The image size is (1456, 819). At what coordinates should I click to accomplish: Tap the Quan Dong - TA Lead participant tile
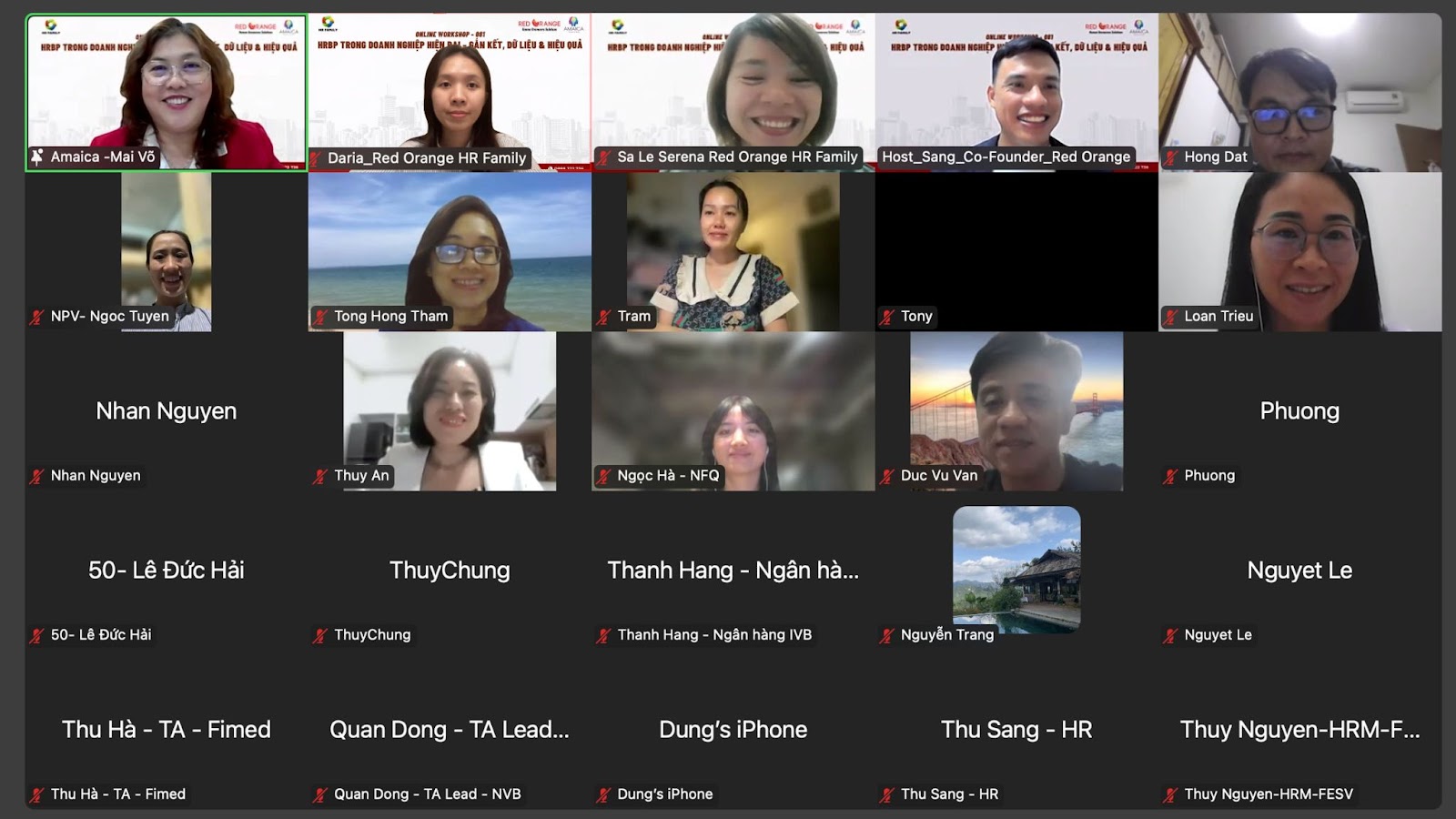tap(450, 730)
